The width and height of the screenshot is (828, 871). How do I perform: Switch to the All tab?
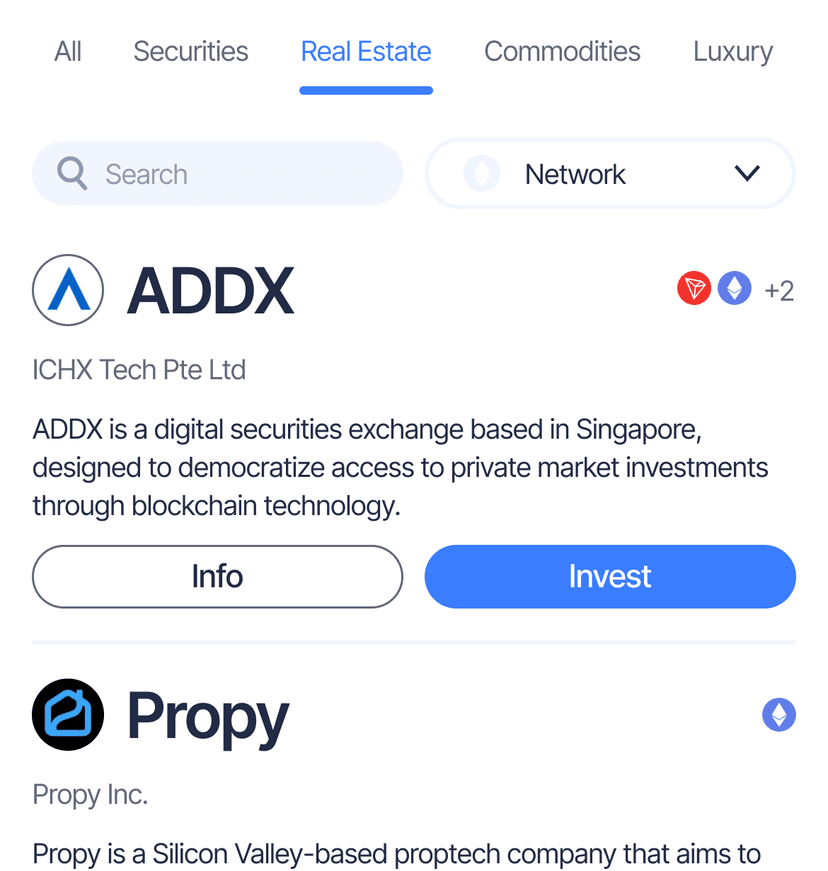pos(68,52)
